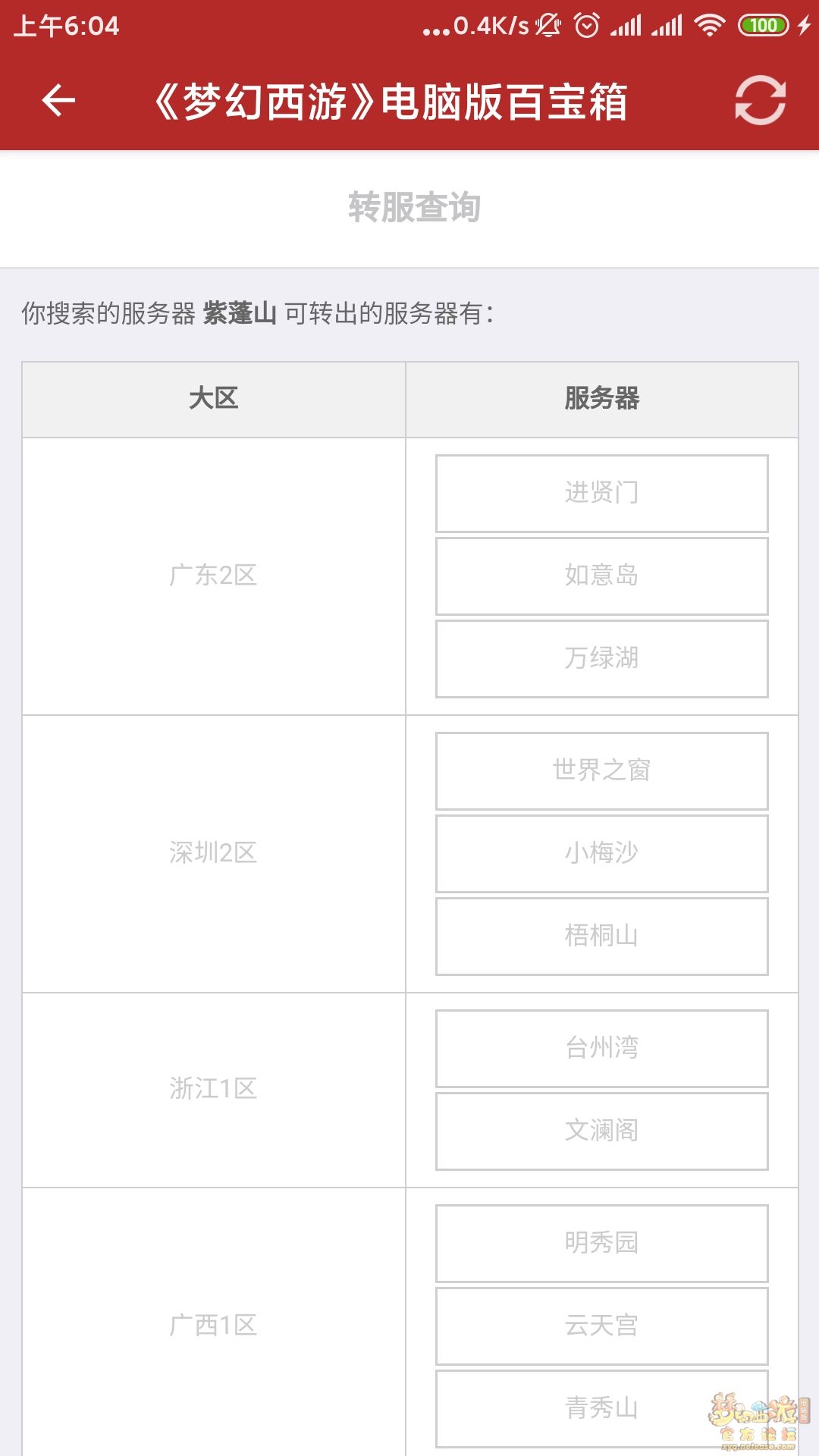Pick the 青秀山 server
This screenshot has width=819, height=1456.
click(601, 1408)
